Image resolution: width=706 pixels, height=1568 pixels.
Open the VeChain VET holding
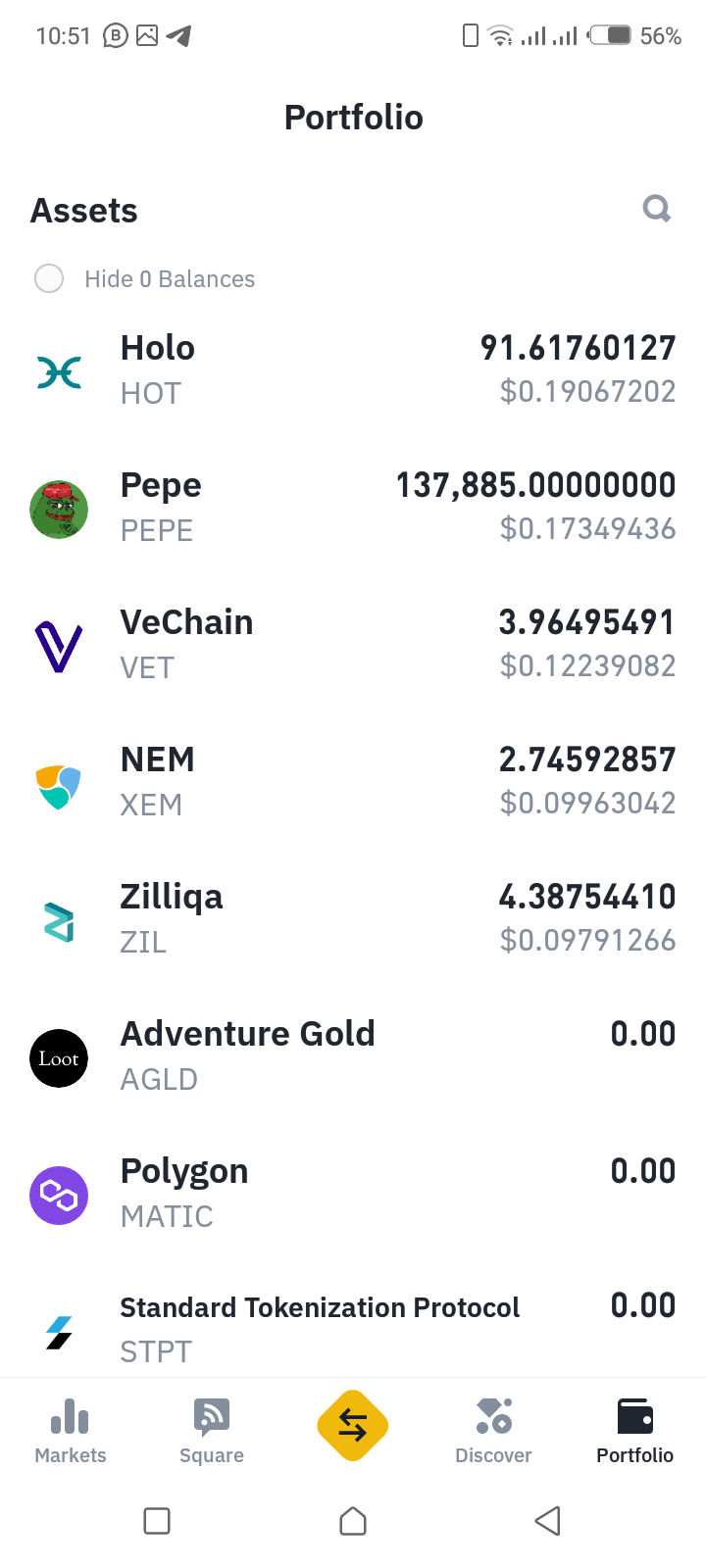coord(353,646)
